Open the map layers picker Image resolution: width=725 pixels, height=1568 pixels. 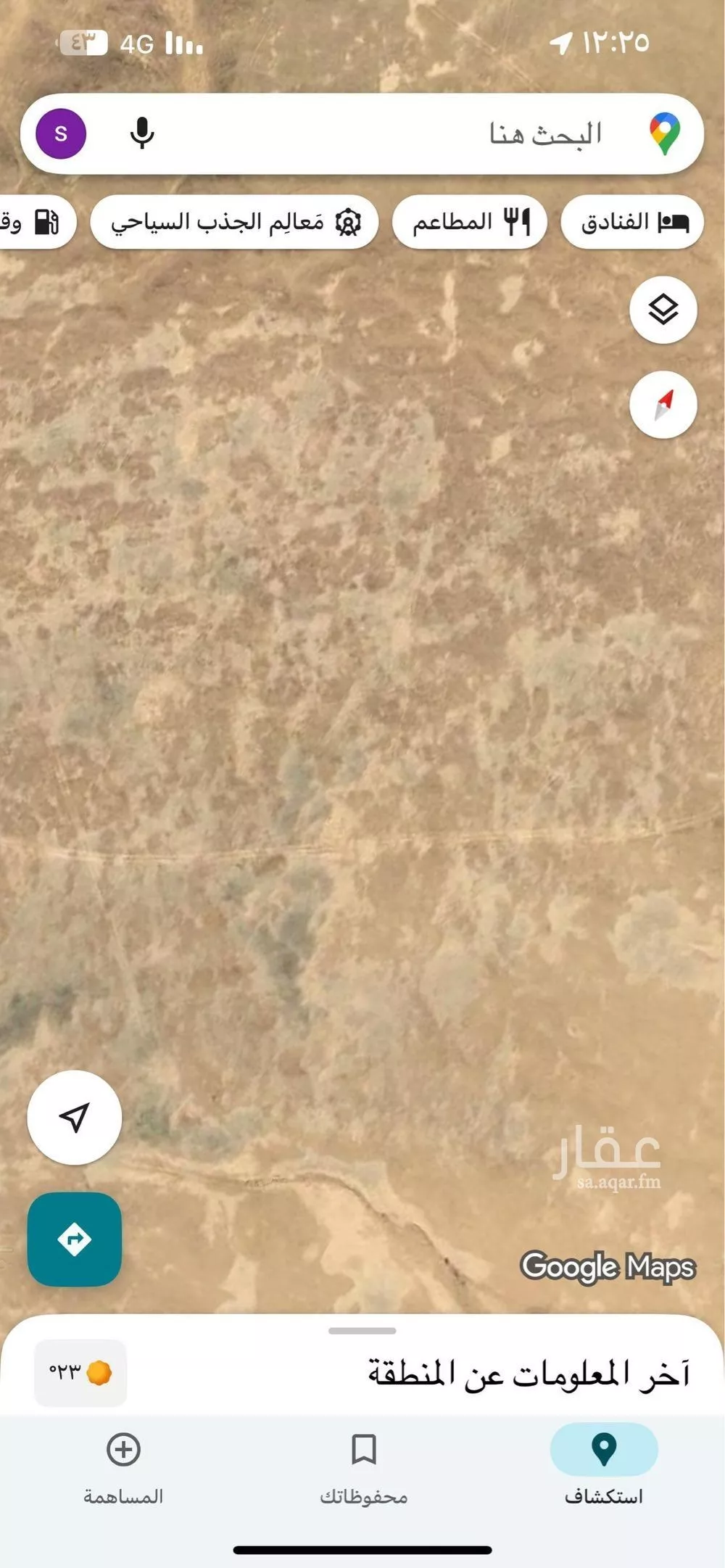[663, 310]
